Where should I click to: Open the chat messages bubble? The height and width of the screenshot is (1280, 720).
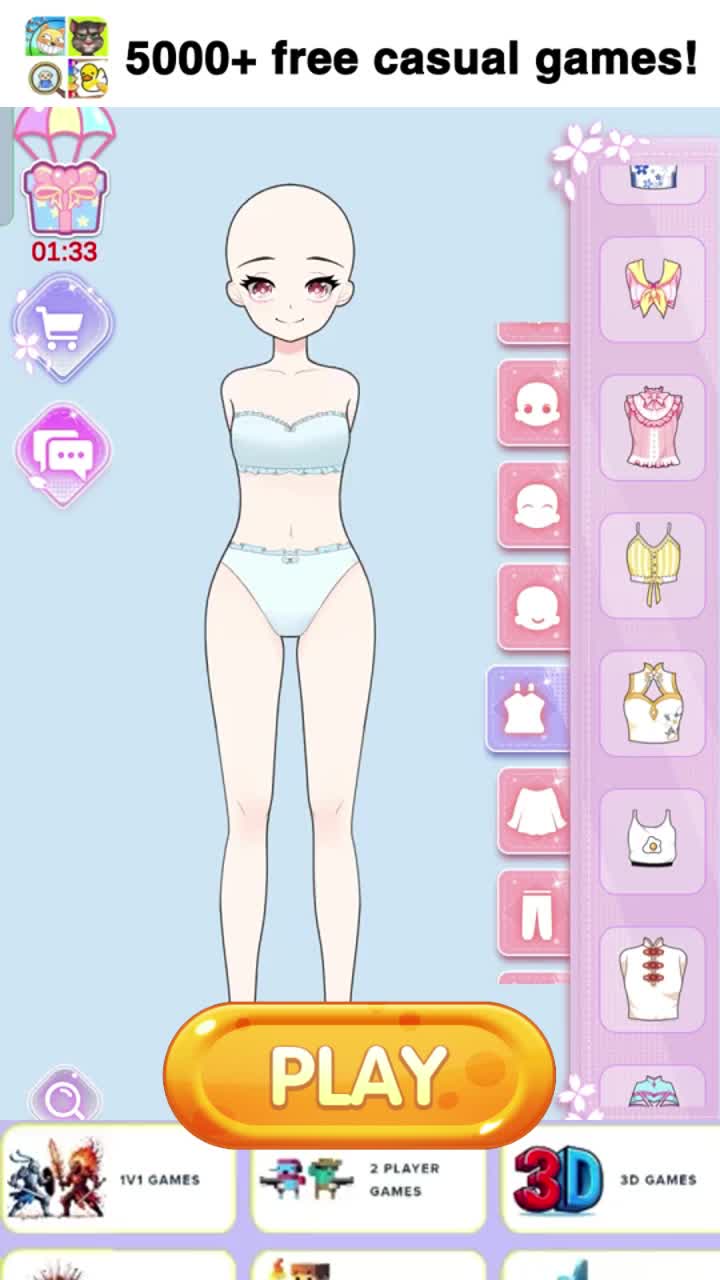(x=63, y=455)
